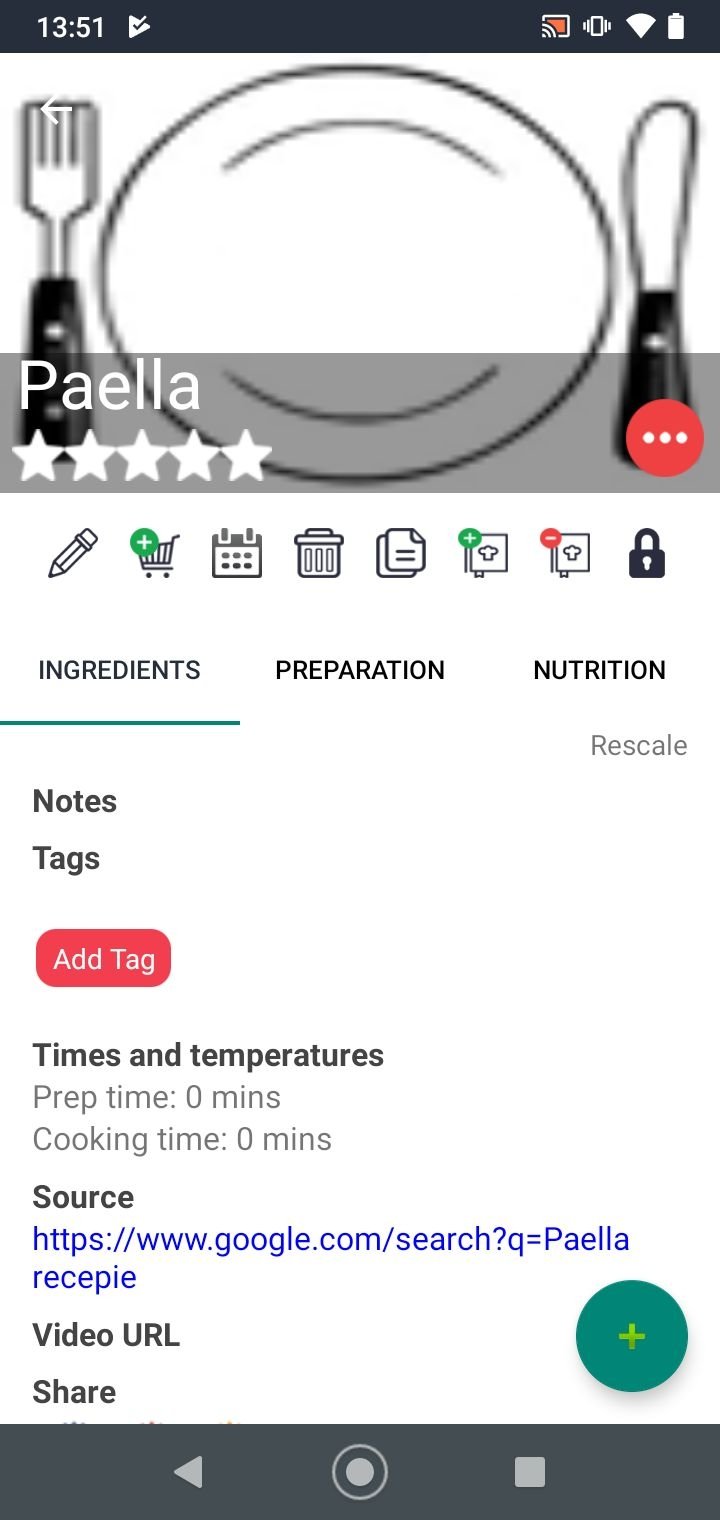Delete this recipe with the trash icon
720x1520 pixels.
click(319, 554)
